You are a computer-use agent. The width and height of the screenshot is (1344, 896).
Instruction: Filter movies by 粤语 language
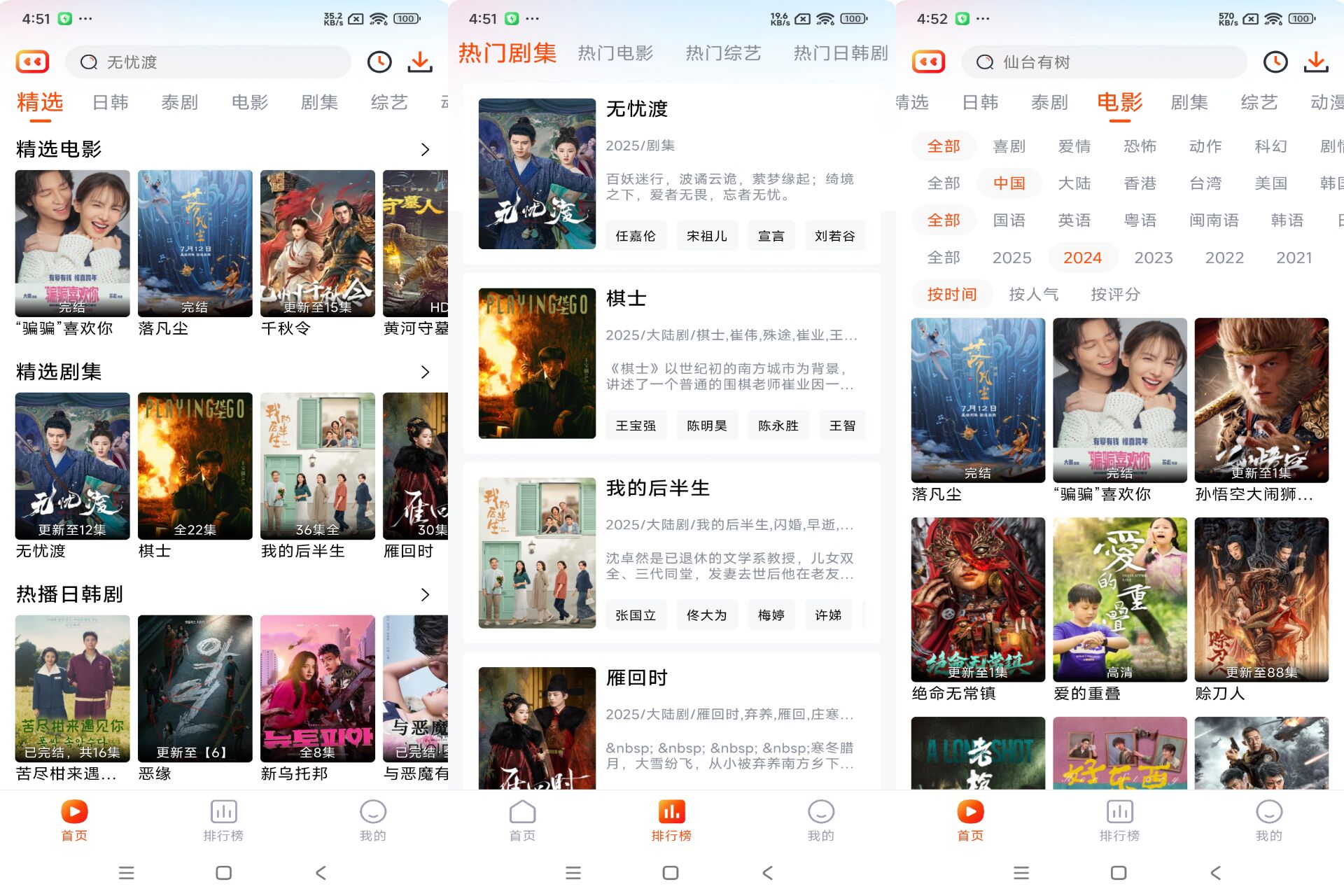1140,220
